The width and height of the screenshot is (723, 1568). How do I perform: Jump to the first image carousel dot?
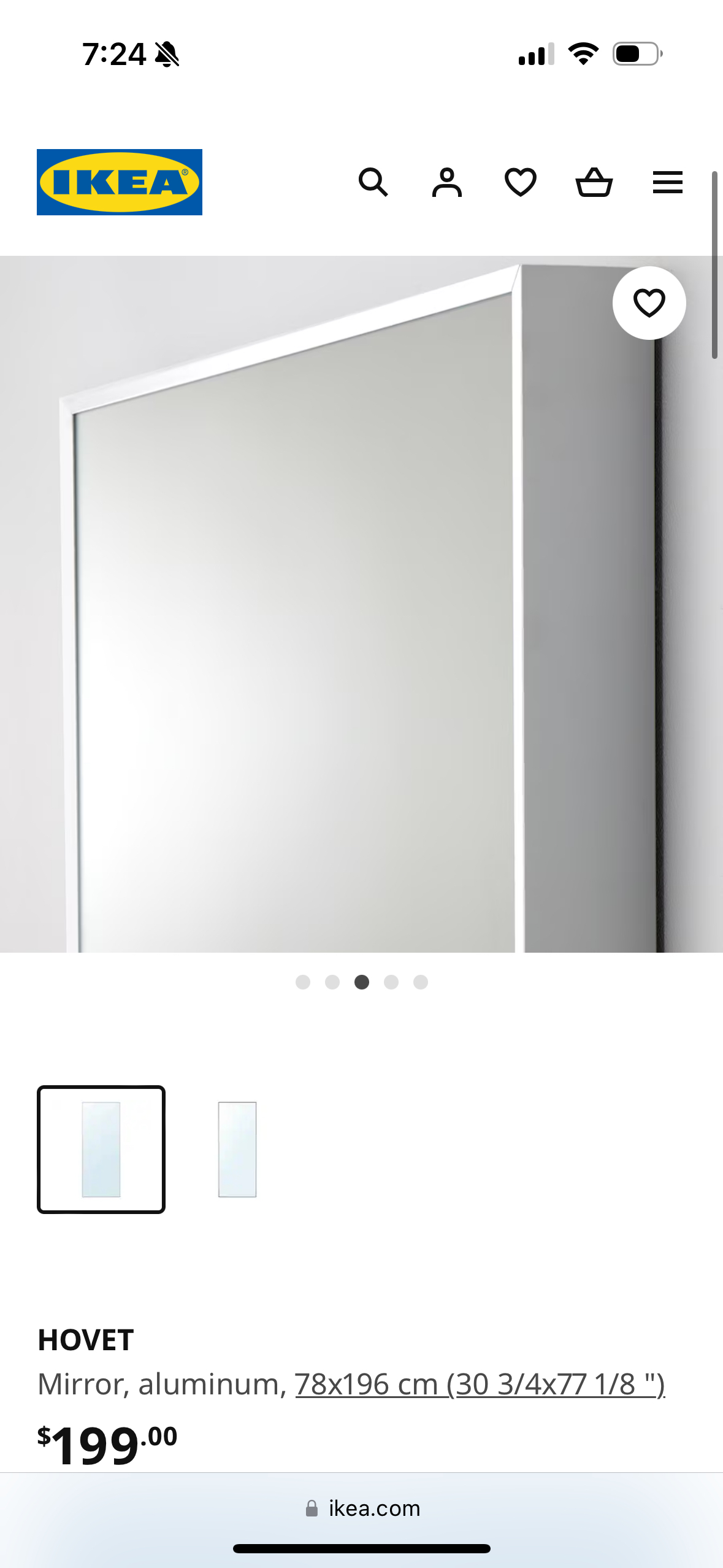[304, 982]
